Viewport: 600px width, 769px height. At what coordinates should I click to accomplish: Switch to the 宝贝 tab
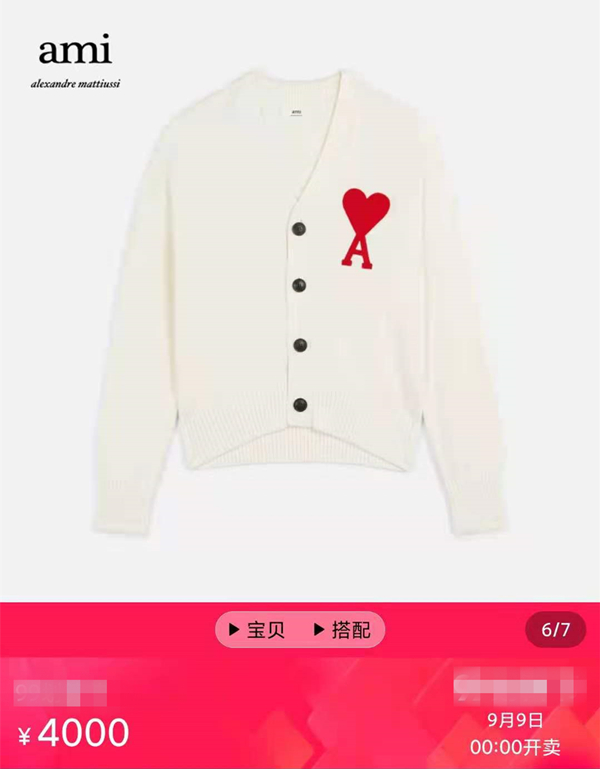click(x=257, y=630)
